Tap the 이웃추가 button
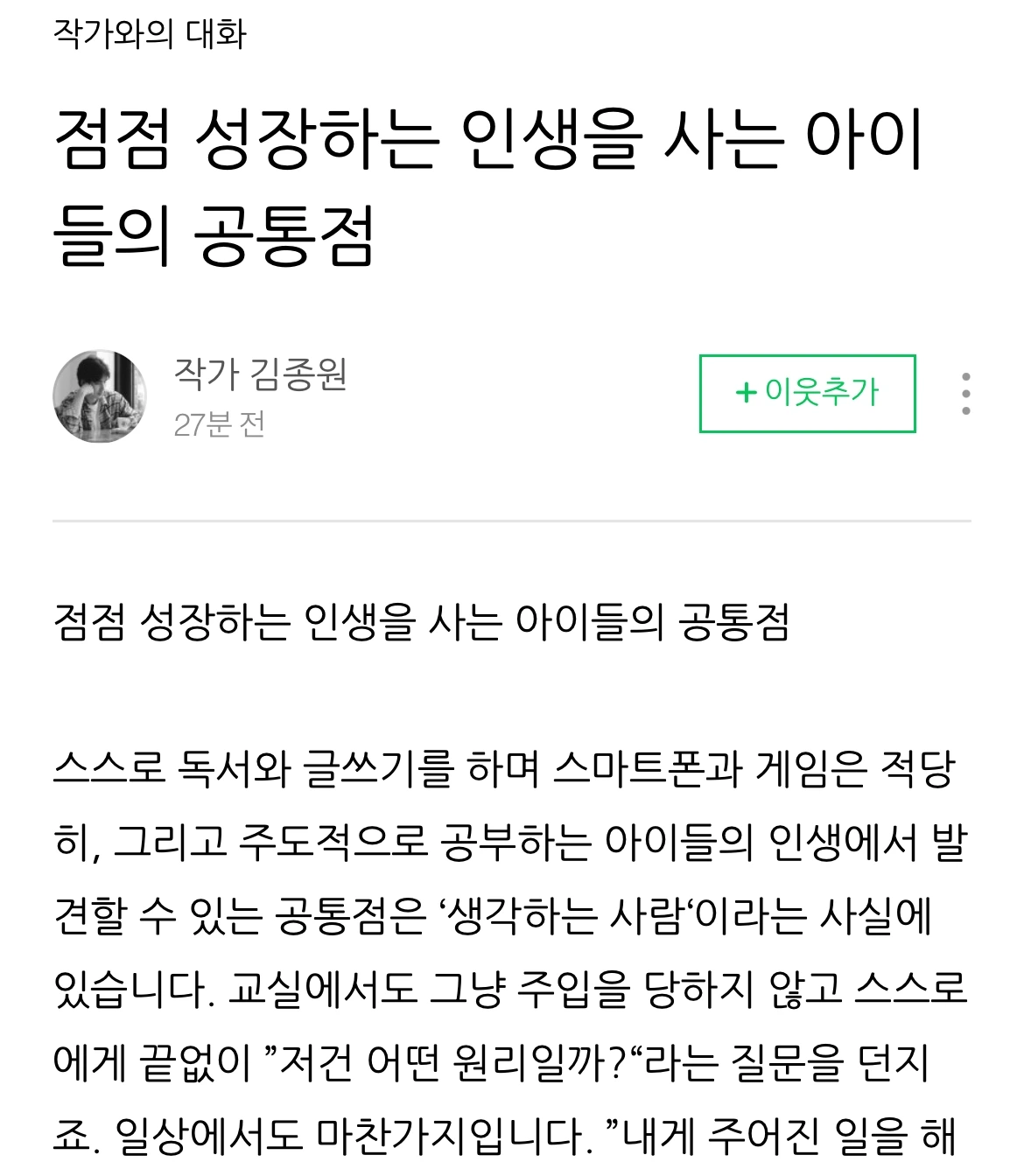1024x1176 pixels. coord(807,393)
